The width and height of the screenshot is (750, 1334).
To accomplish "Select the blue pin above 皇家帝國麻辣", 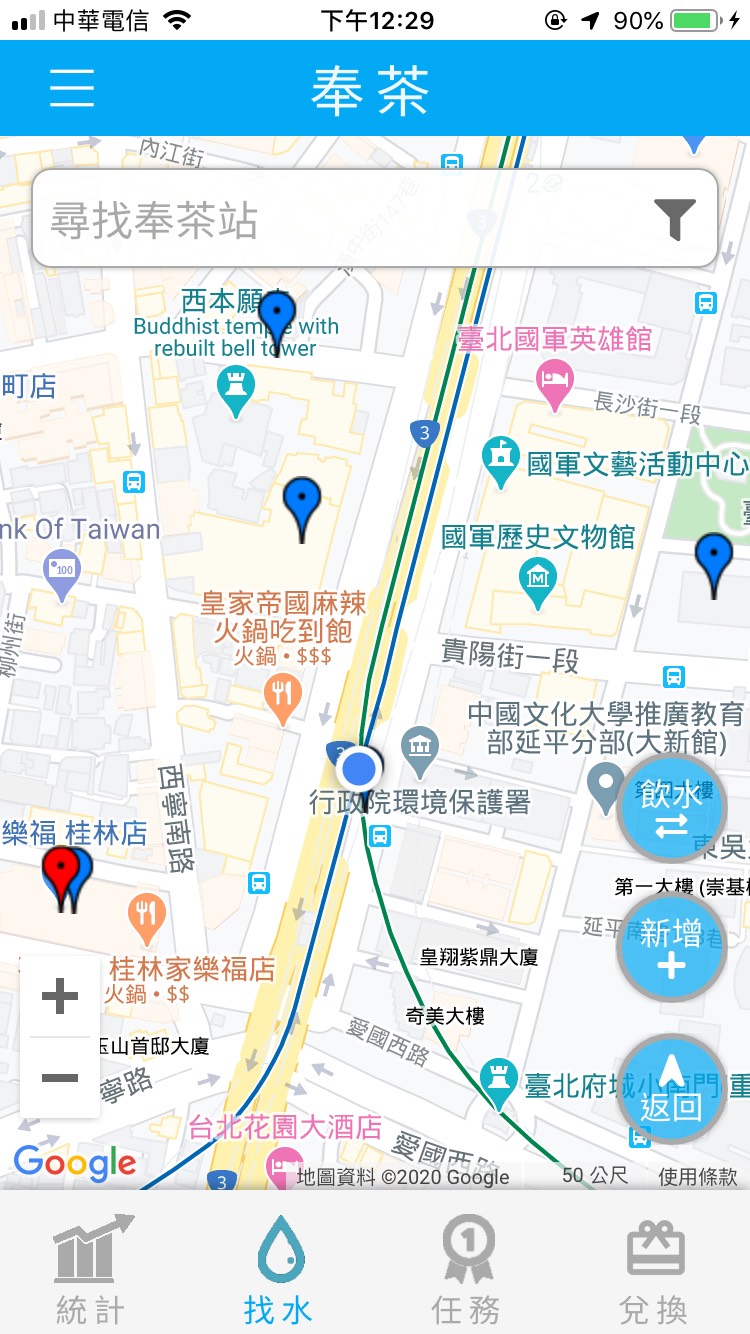I will click(302, 510).
